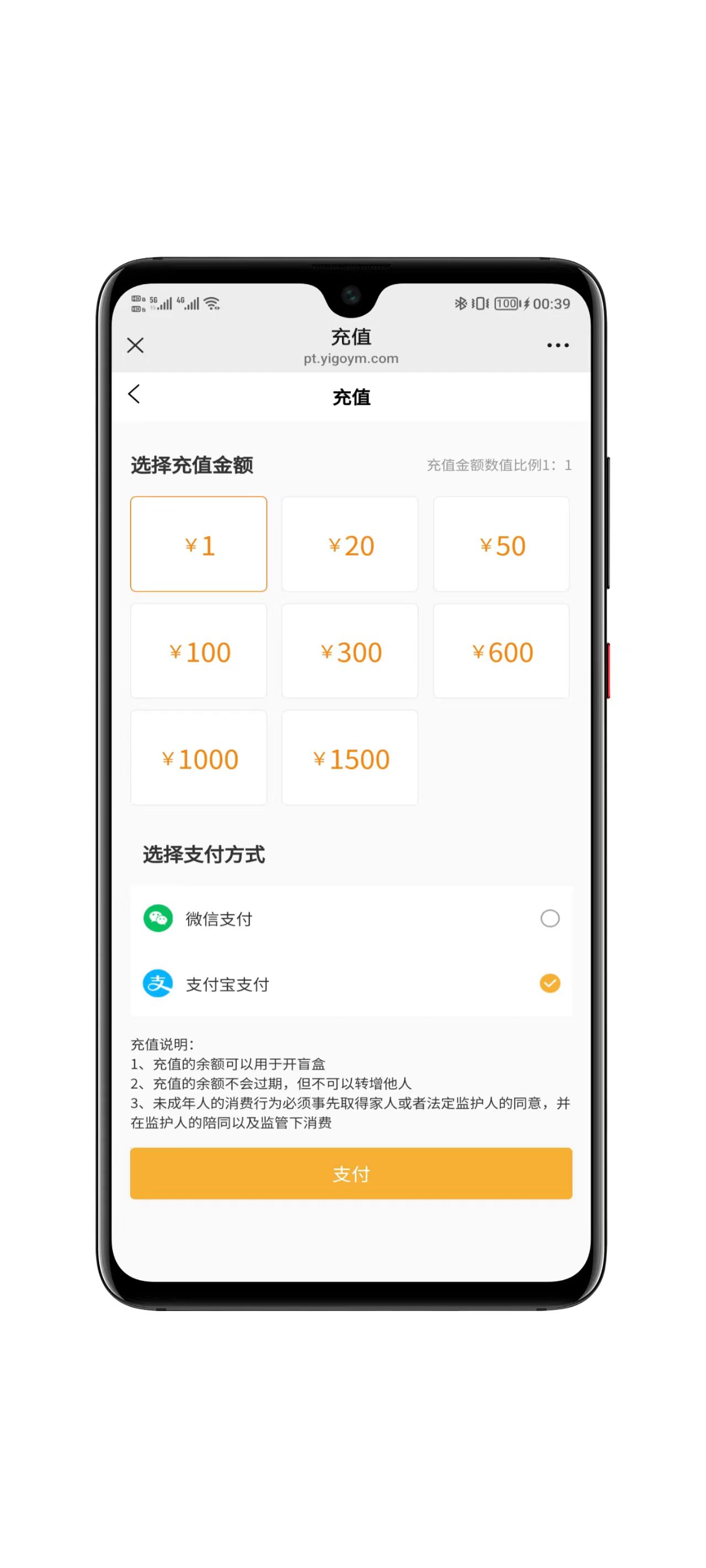Tap the orange 支付 button
This screenshot has width=706, height=1568.
[351, 1174]
